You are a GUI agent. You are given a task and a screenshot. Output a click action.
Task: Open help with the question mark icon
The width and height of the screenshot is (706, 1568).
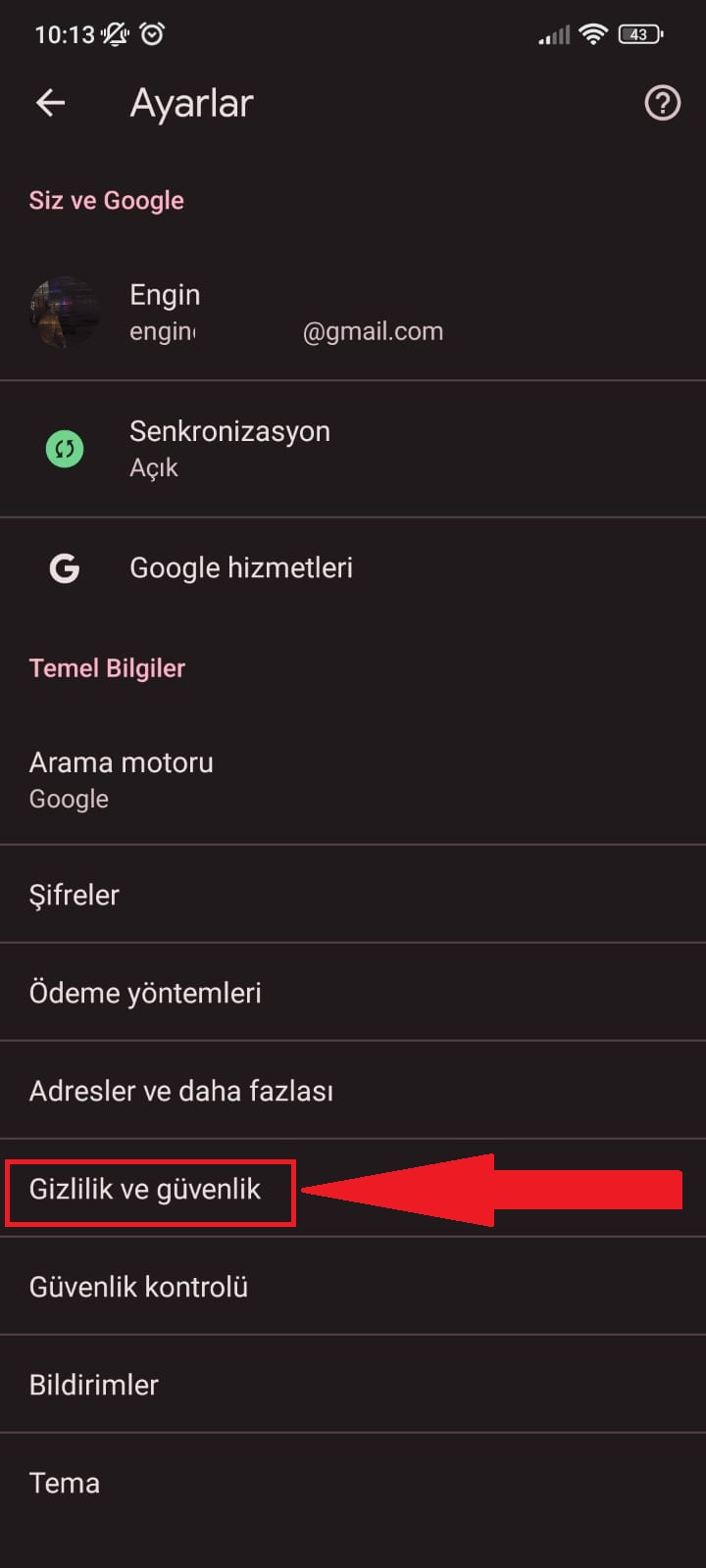662,103
